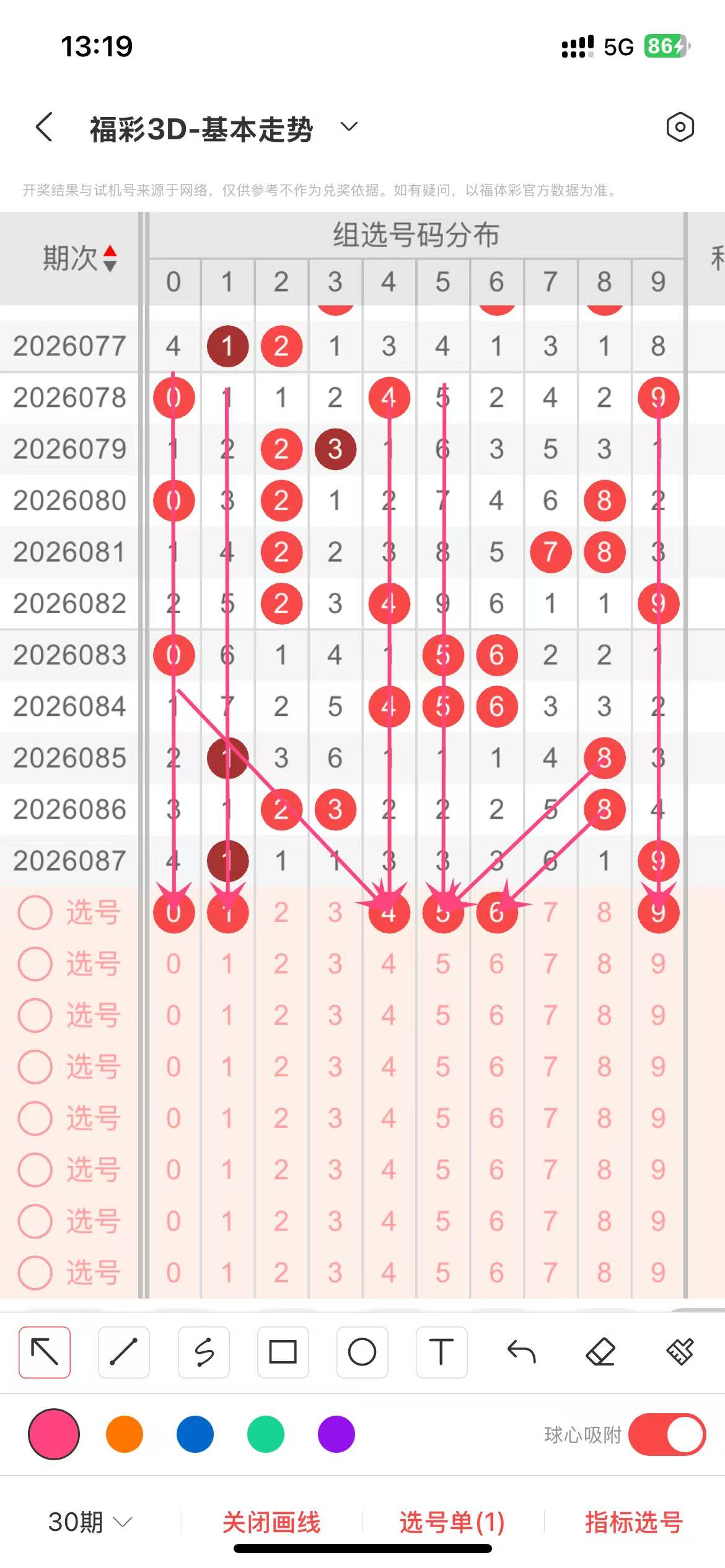Choose the blue drawing color
The width and height of the screenshot is (725, 1568).
pyautogui.click(x=195, y=1434)
